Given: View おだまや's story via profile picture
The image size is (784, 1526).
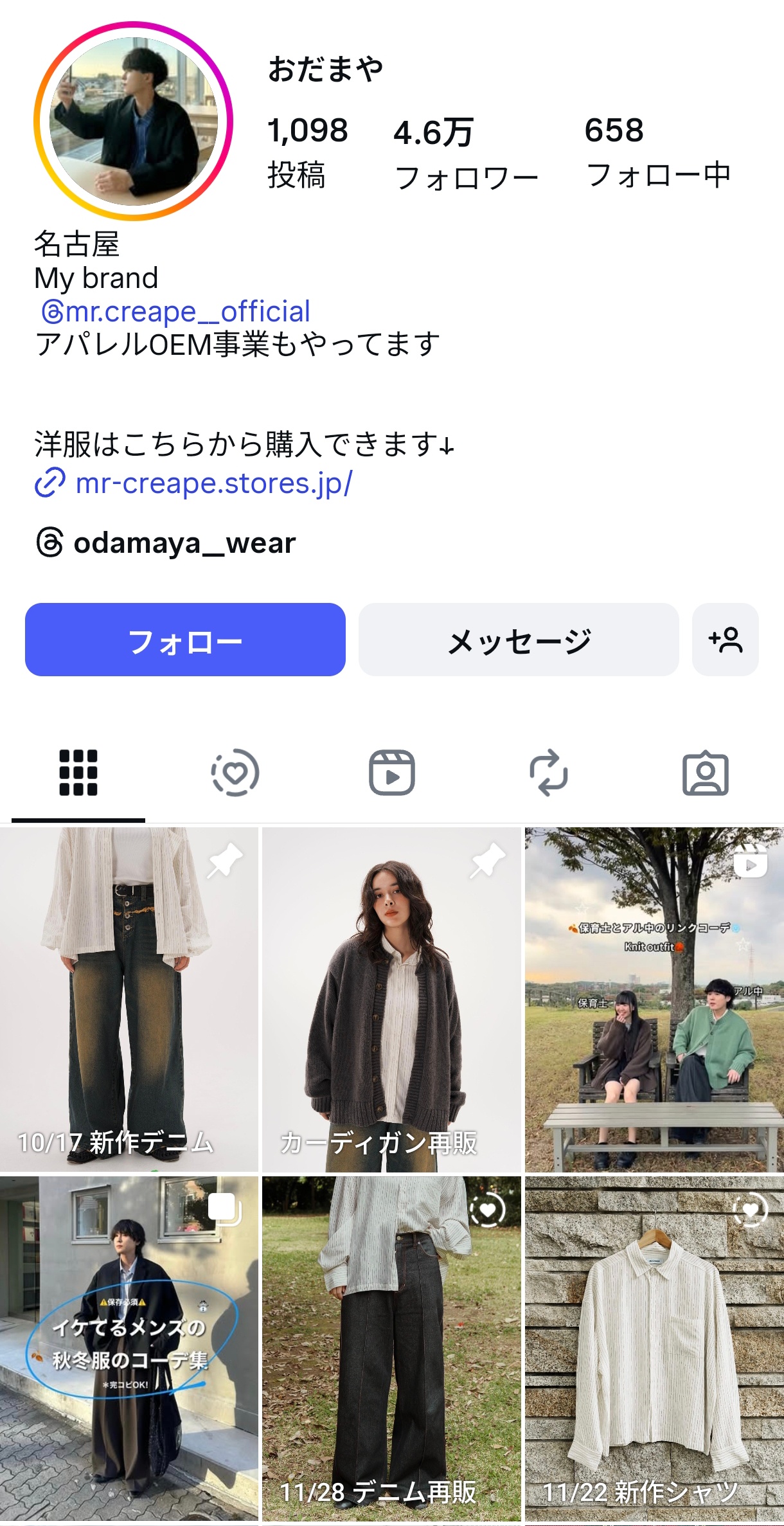Looking at the screenshot, I should click(x=133, y=121).
